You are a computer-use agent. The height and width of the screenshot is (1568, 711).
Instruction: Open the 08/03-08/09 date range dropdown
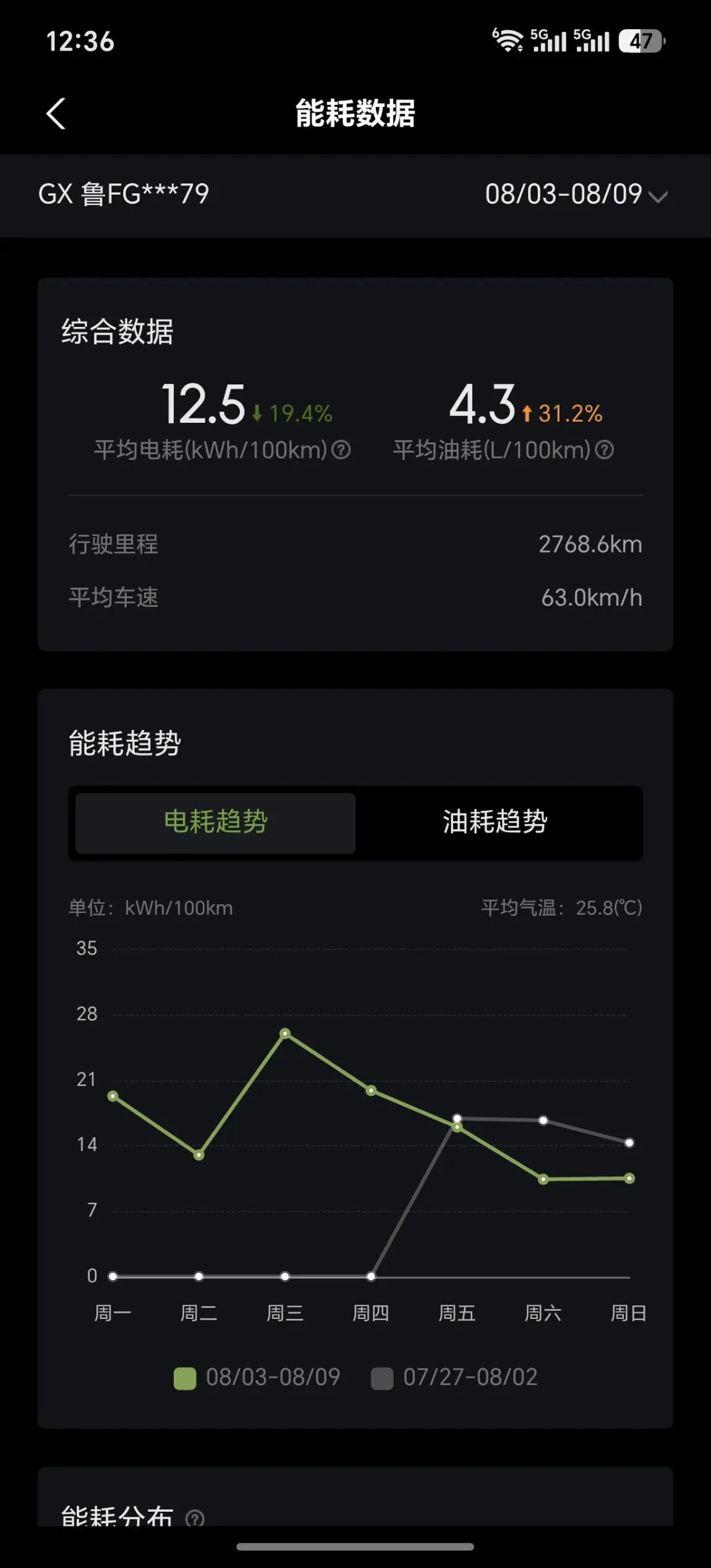point(576,194)
